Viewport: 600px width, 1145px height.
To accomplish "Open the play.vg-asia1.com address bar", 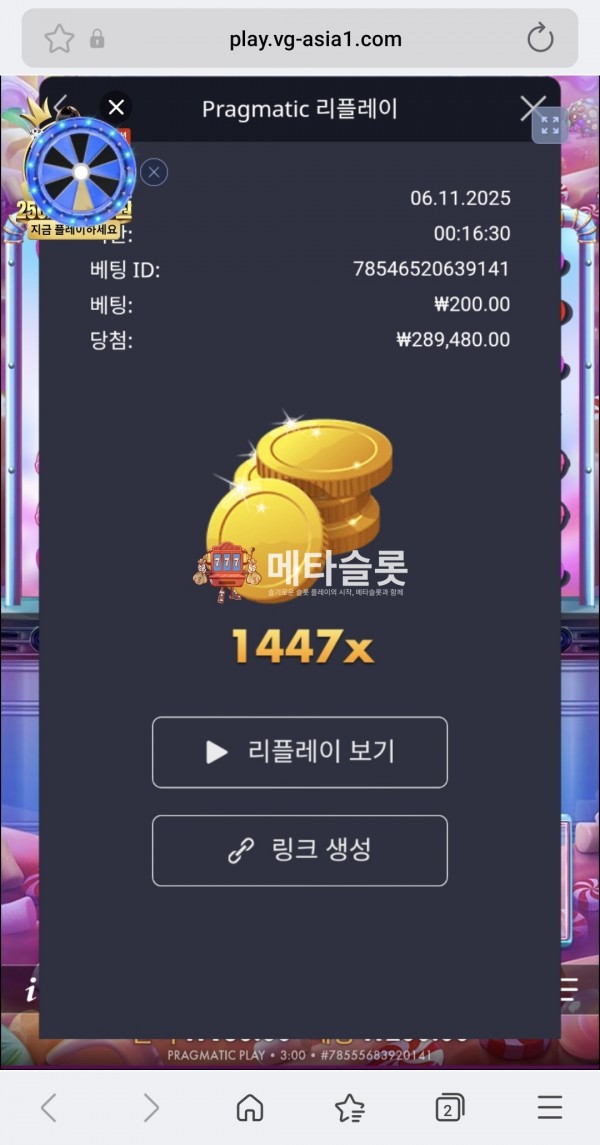I will [315, 39].
